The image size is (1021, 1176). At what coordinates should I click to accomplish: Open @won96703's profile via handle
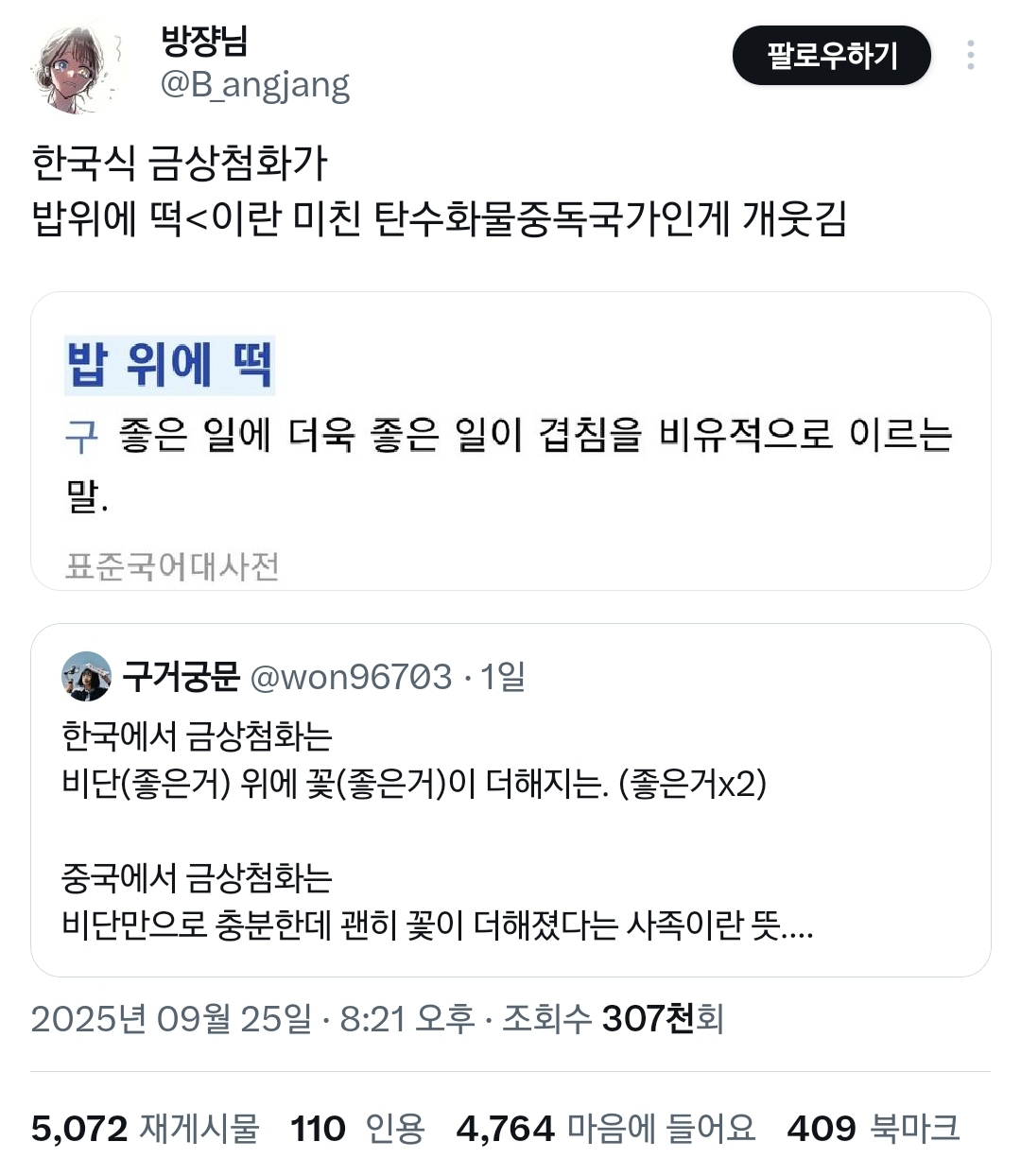point(352,675)
